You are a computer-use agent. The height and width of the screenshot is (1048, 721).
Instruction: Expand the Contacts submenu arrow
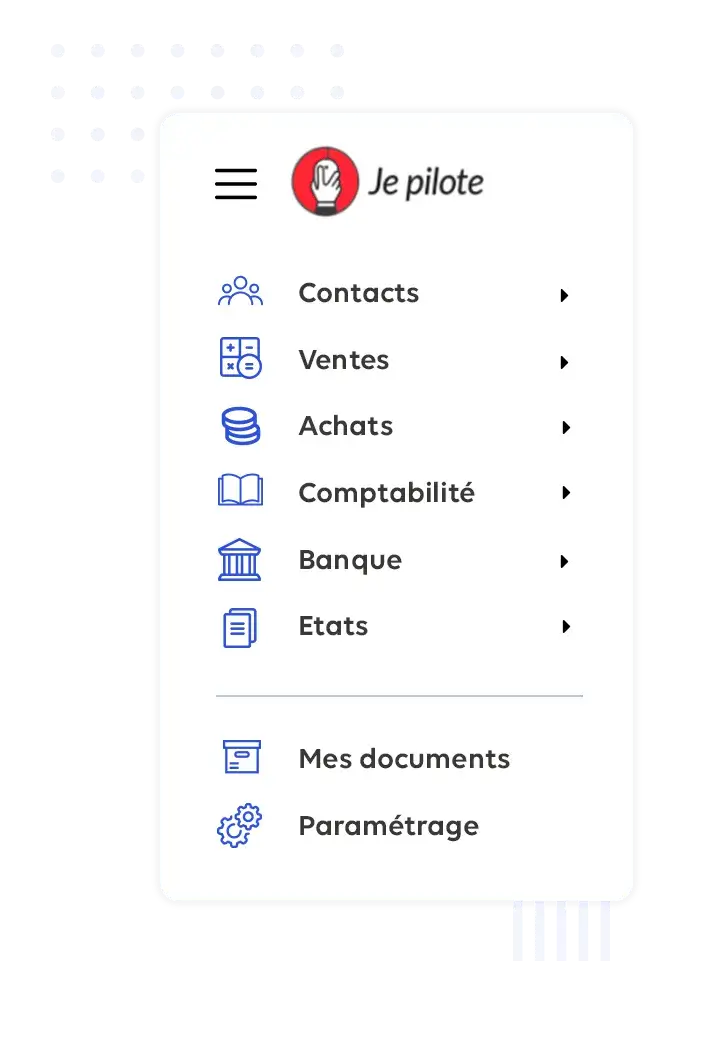(x=565, y=295)
